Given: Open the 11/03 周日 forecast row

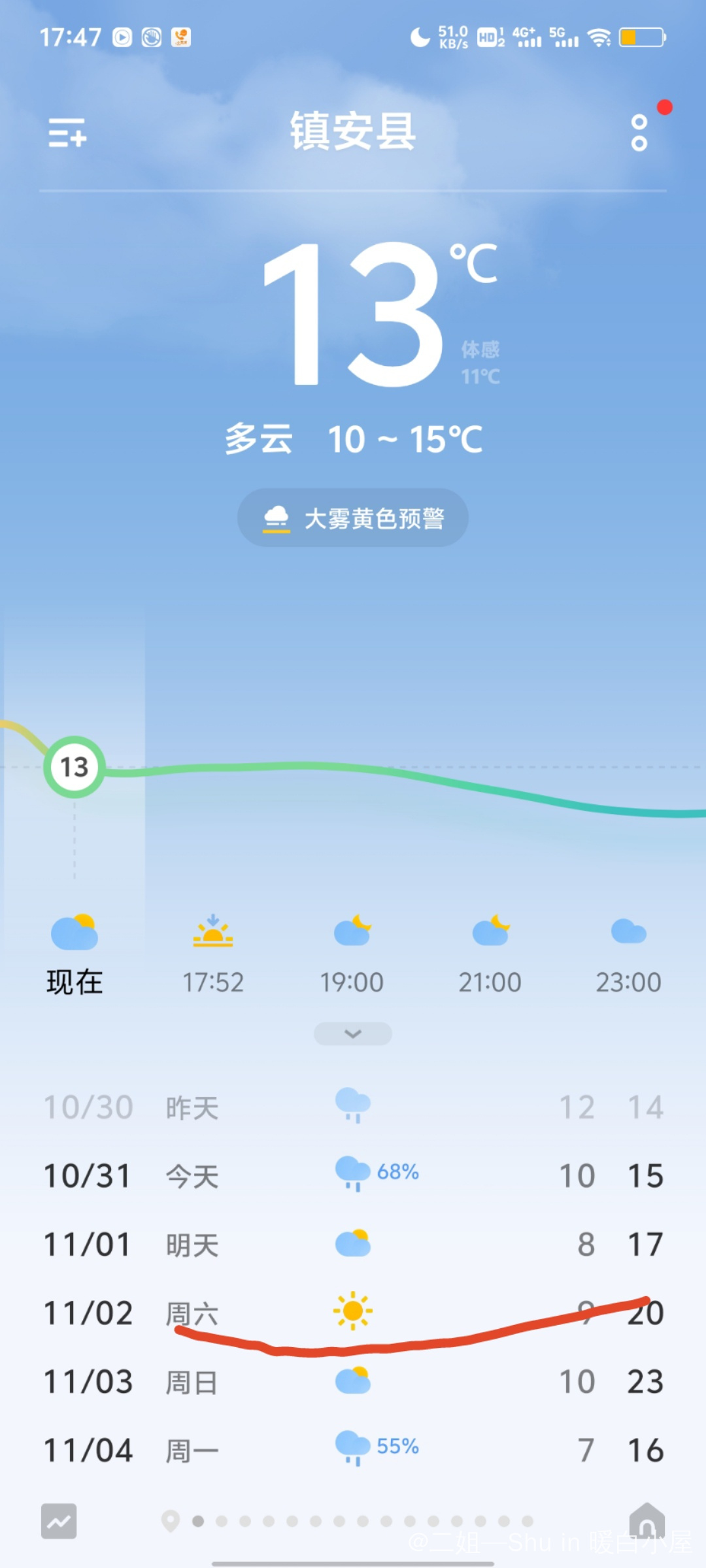Looking at the screenshot, I should point(353,1382).
